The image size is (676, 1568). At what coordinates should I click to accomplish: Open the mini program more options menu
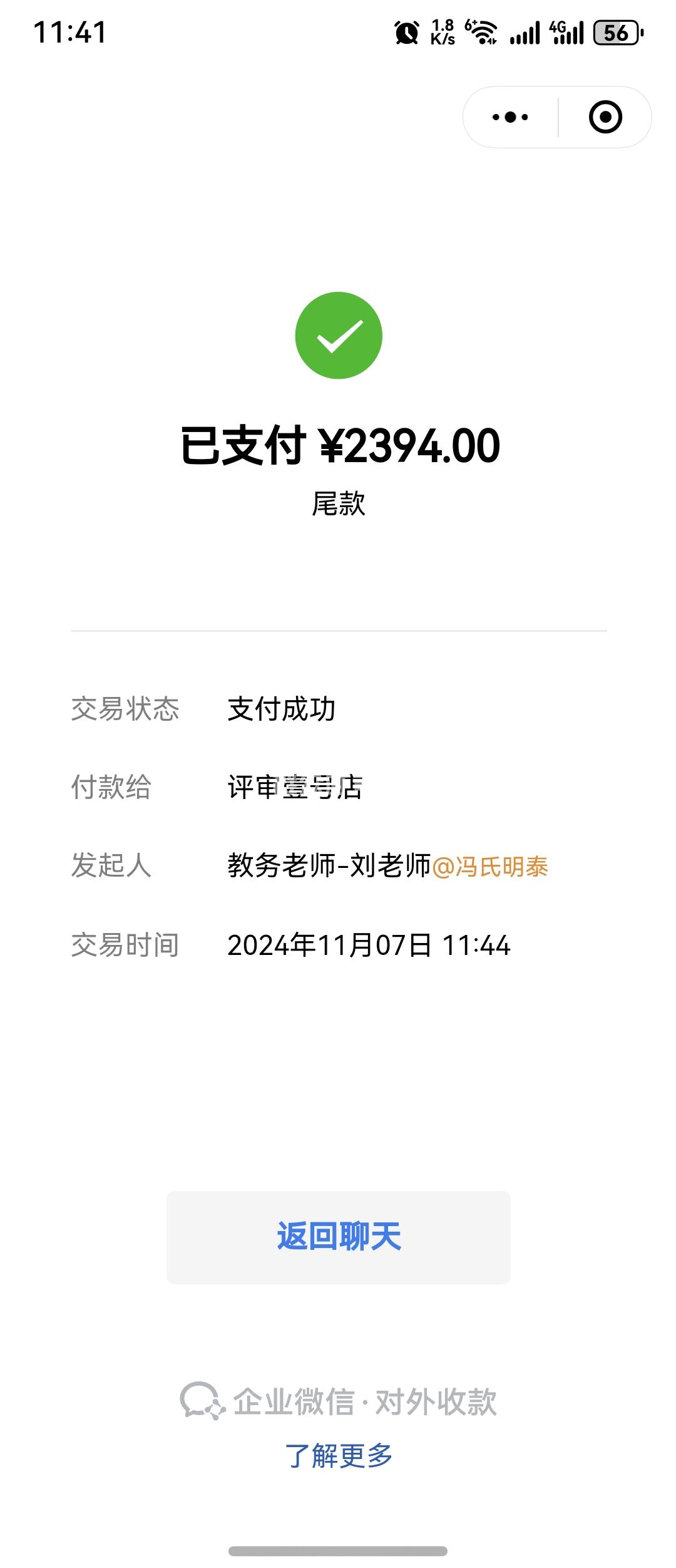click(x=510, y=117)
